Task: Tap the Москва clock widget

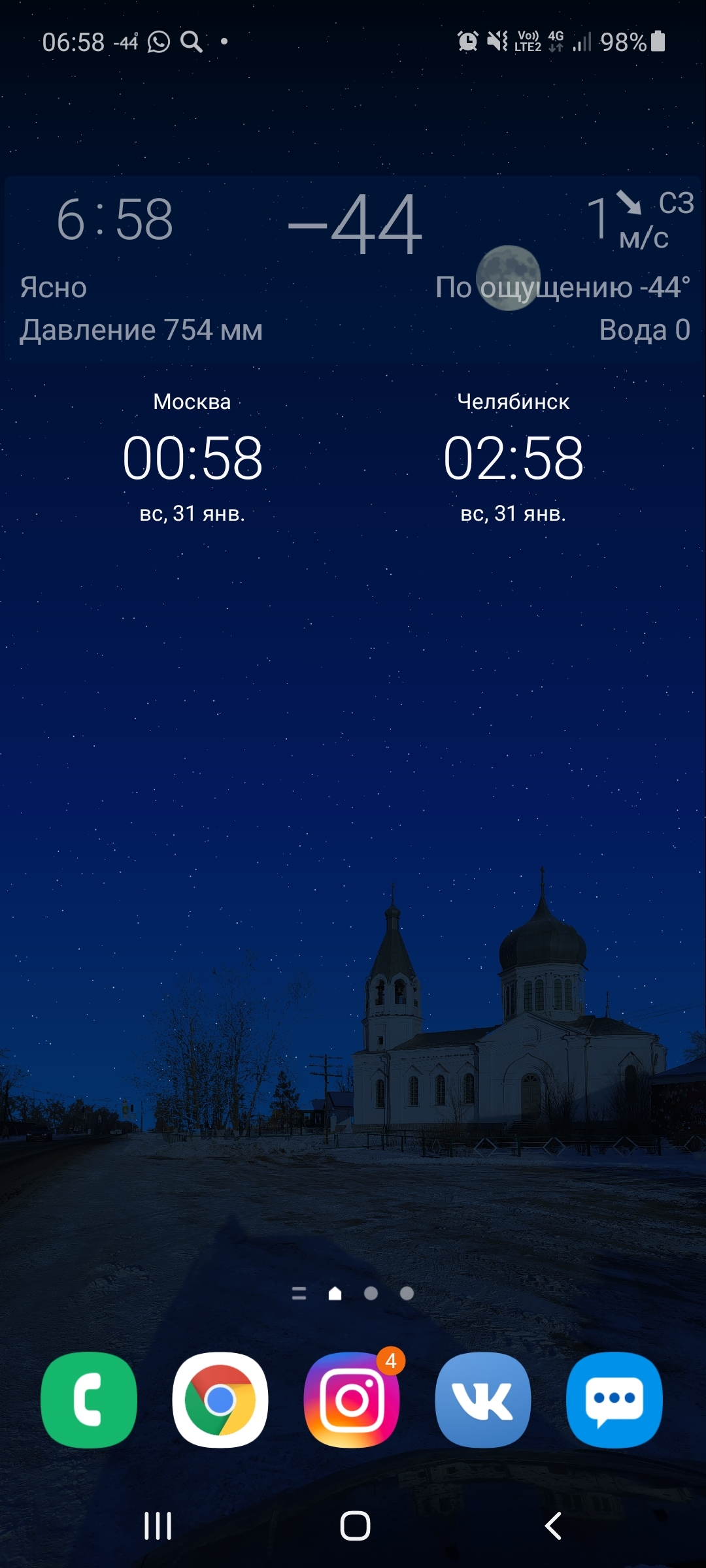Action: [192, 457]
